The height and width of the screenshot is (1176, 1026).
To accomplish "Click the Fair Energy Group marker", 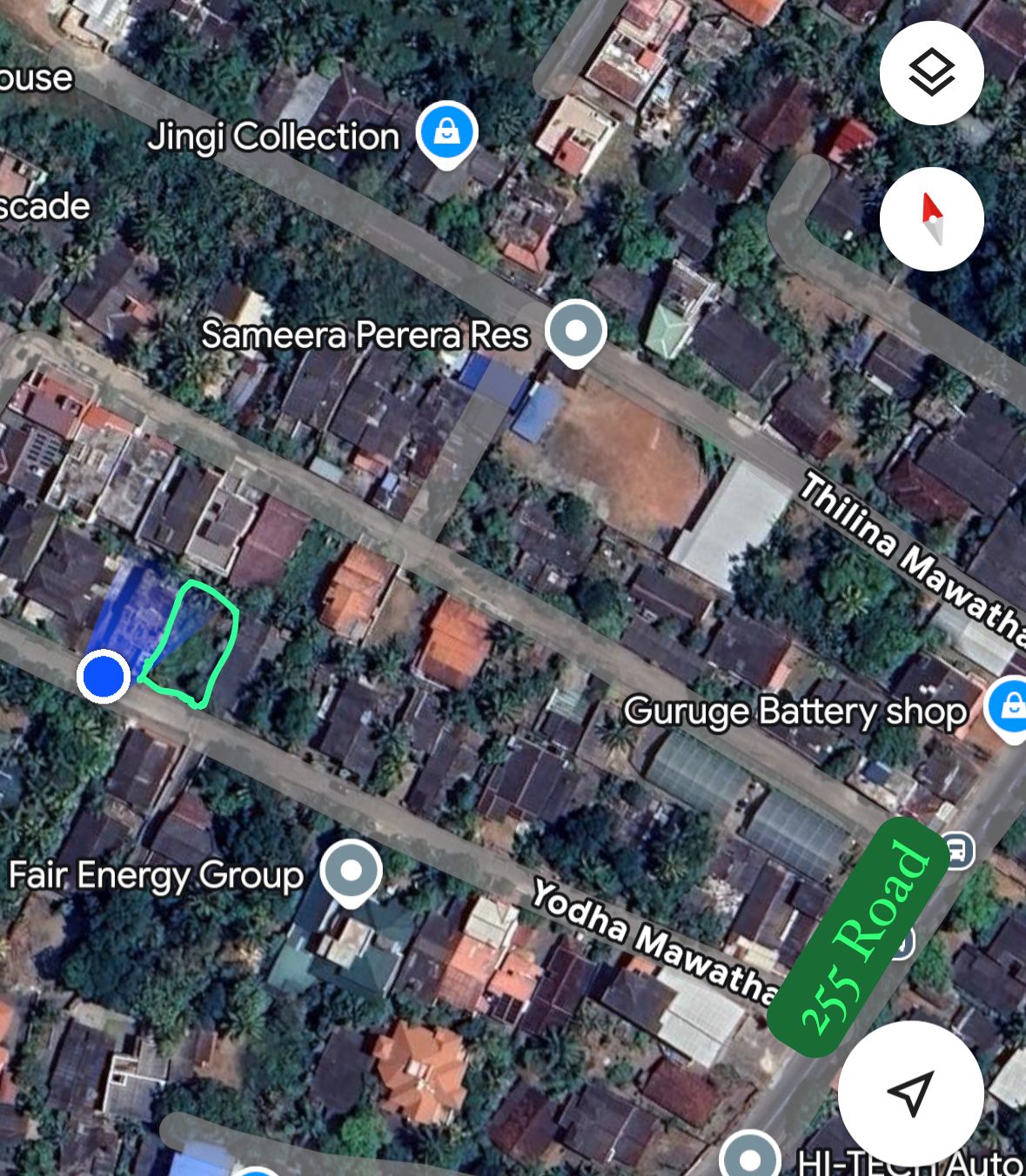I will (x=352, y=872).
